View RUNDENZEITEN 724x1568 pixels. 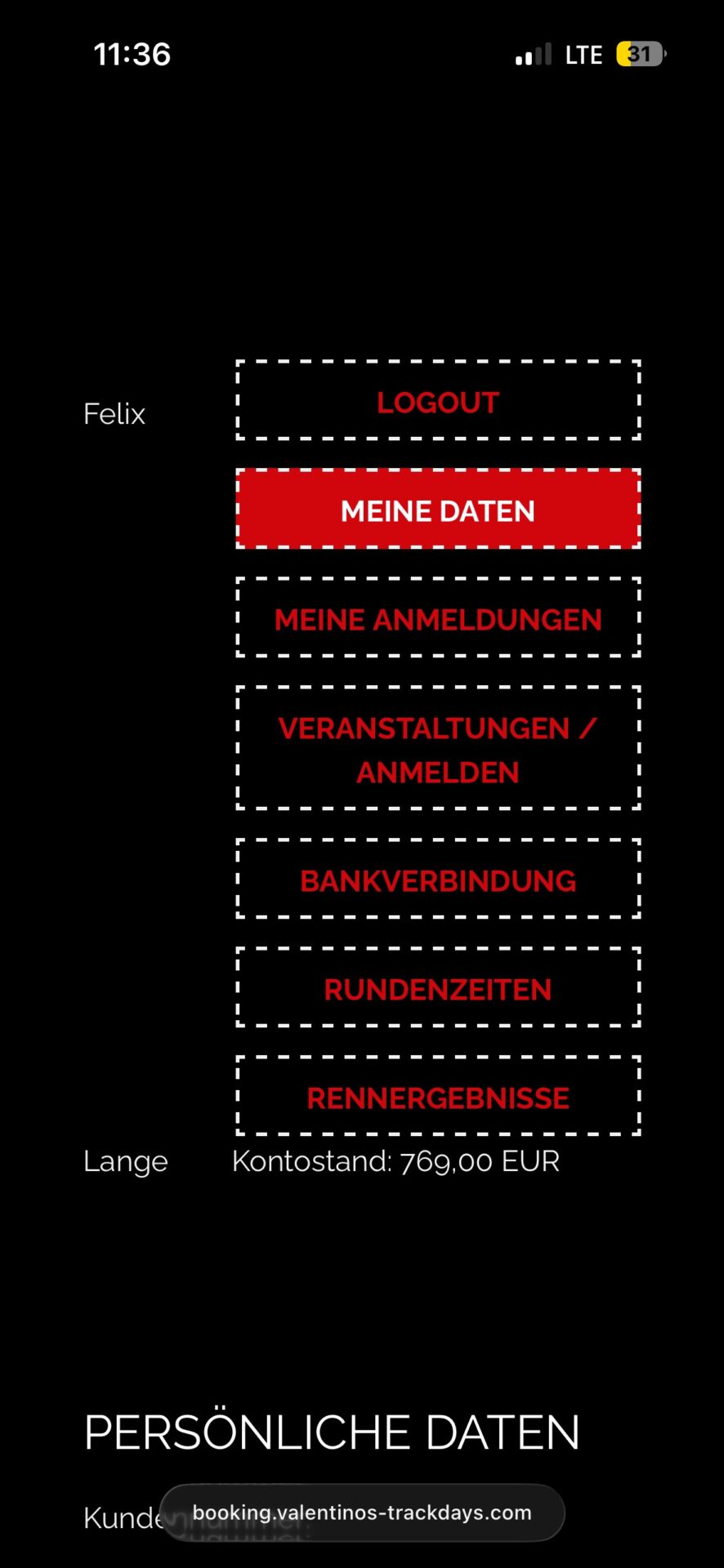[438, 988]
